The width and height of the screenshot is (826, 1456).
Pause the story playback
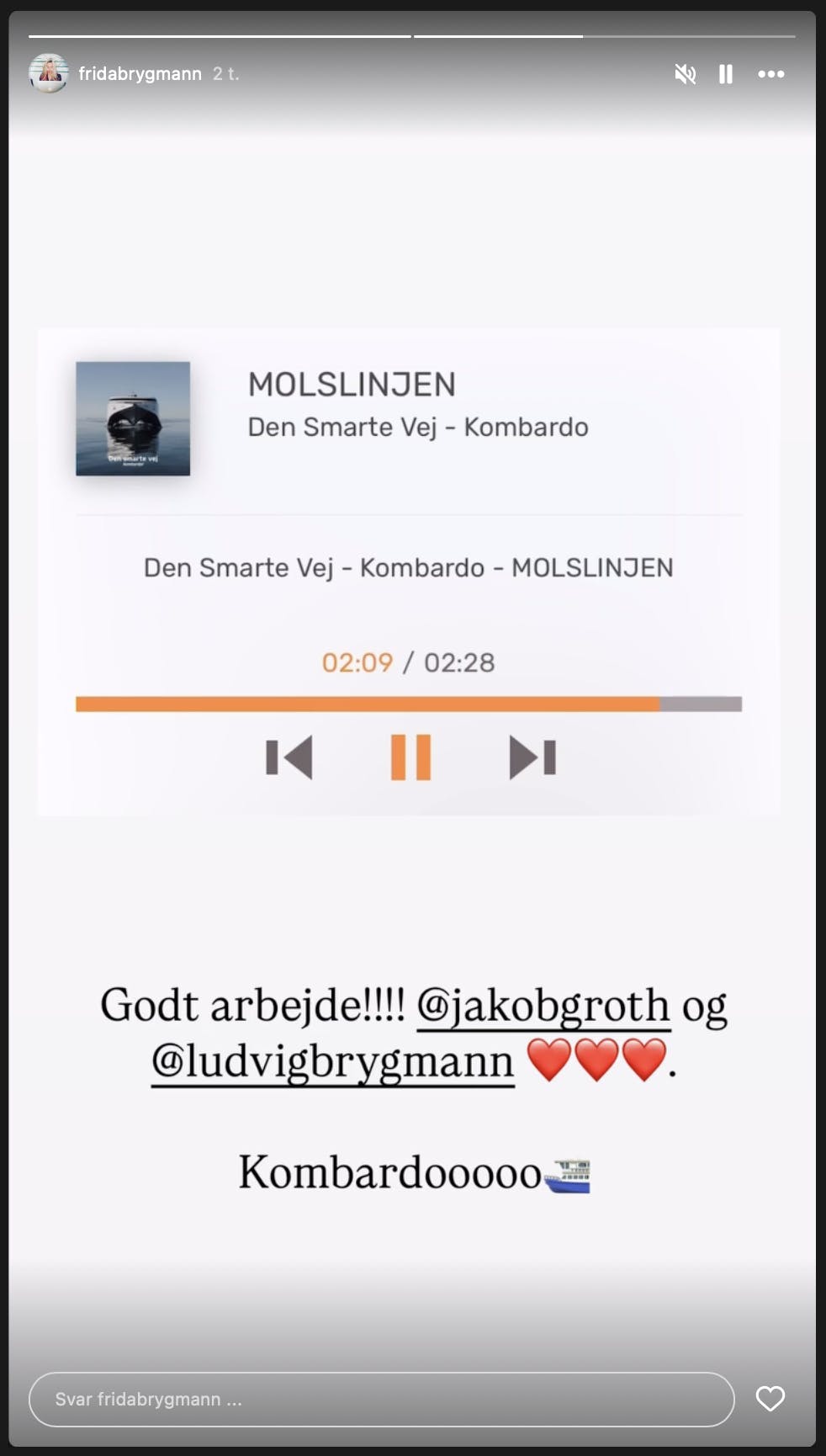point(726,74)
